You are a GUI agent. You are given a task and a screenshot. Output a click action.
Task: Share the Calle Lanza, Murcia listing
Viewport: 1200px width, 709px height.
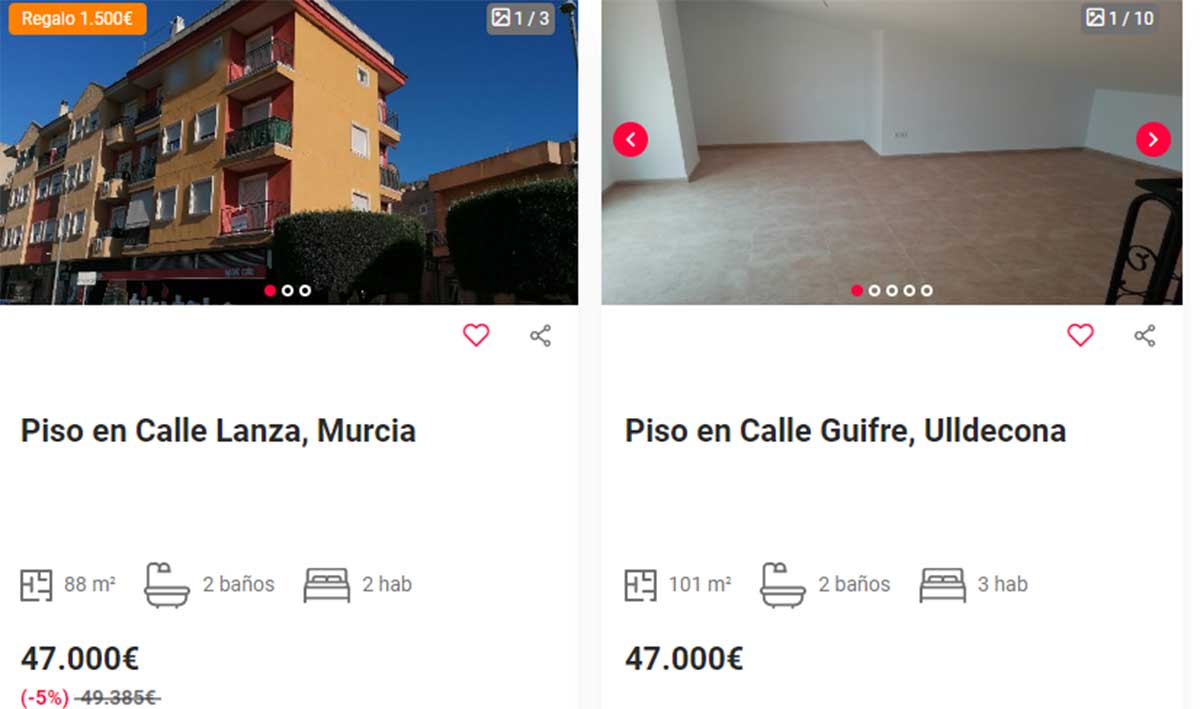coord(540,335)
